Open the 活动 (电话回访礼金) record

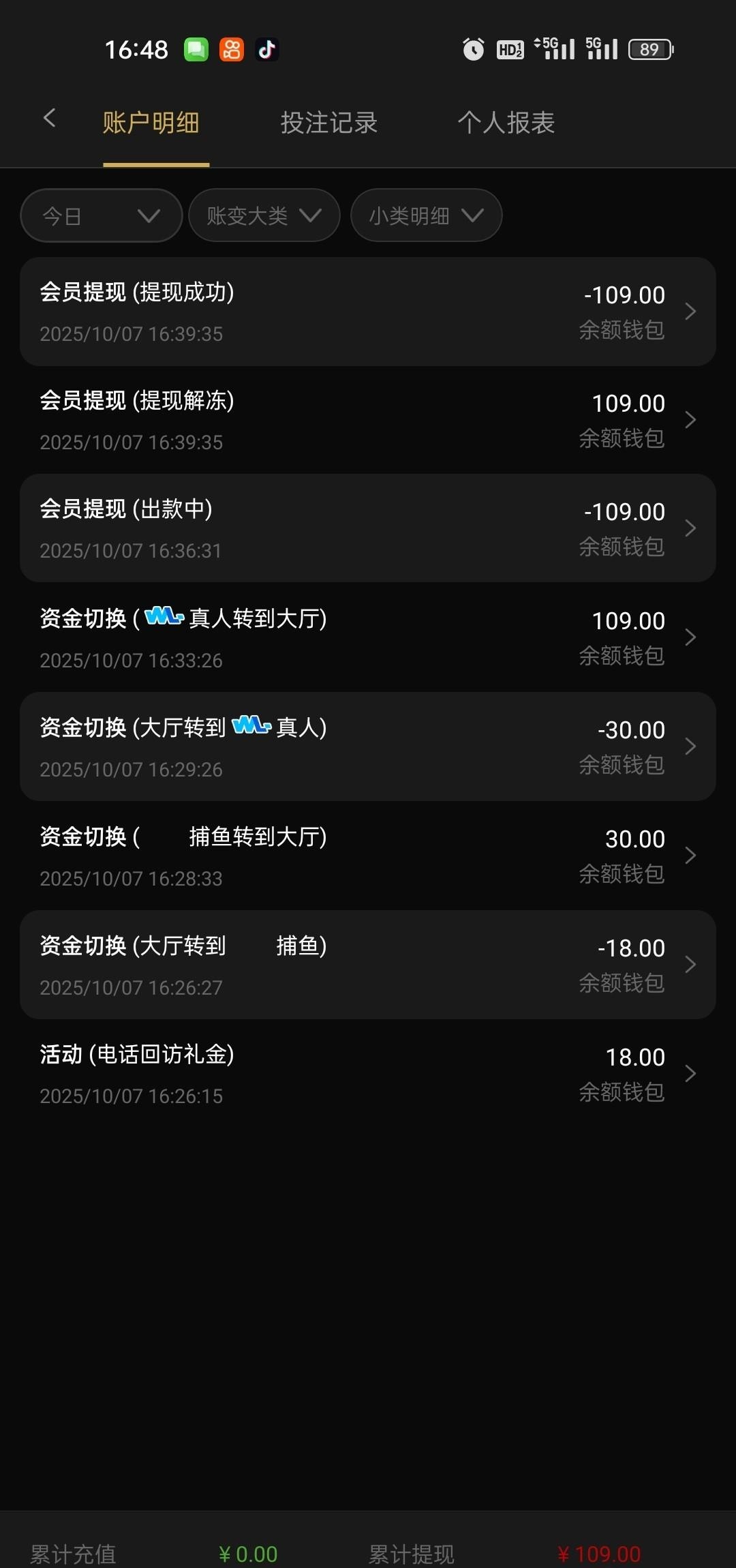368,1074
